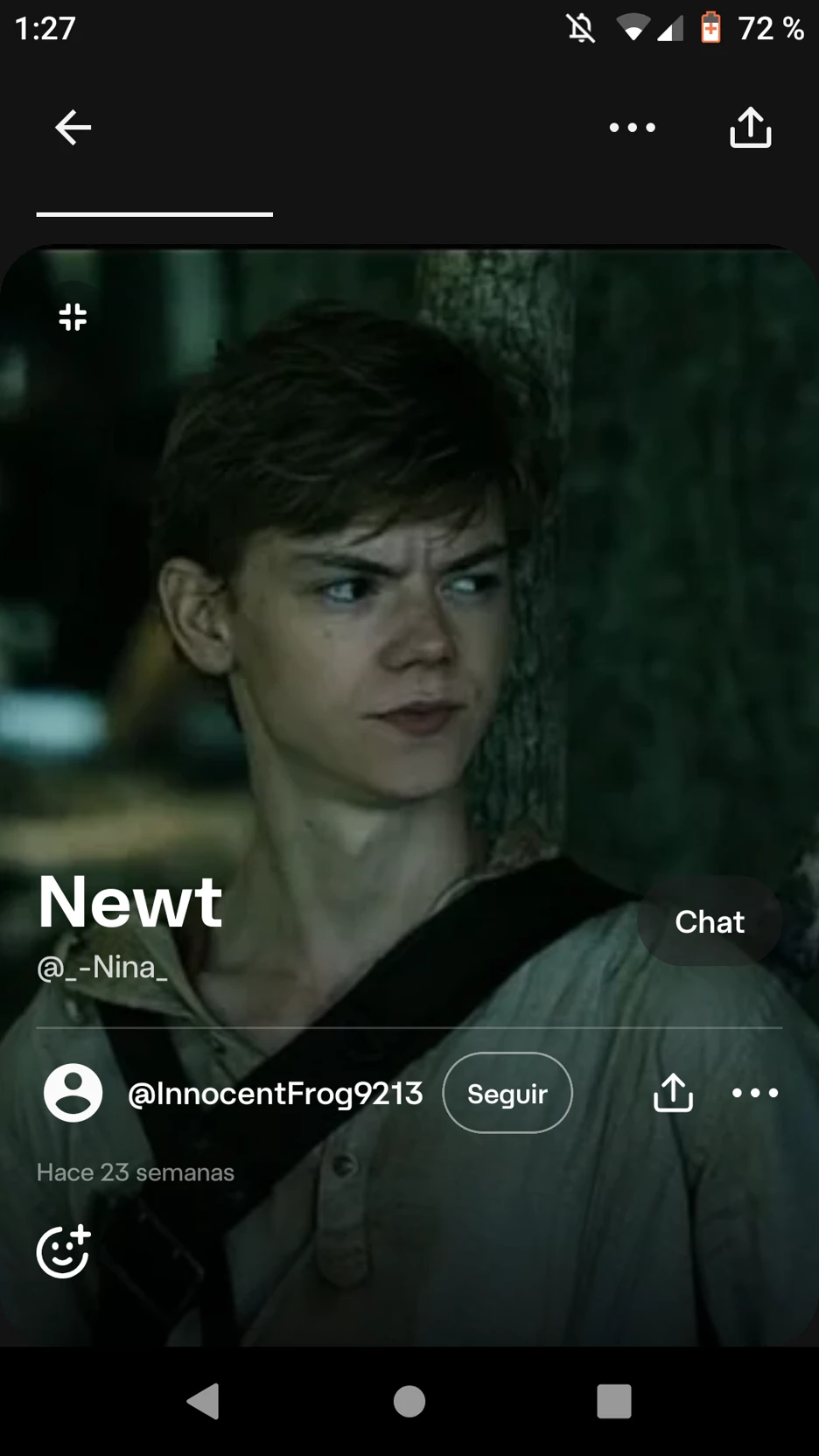Share this character from the top bar
This screenshot has height=1456, width=819.
750,128
